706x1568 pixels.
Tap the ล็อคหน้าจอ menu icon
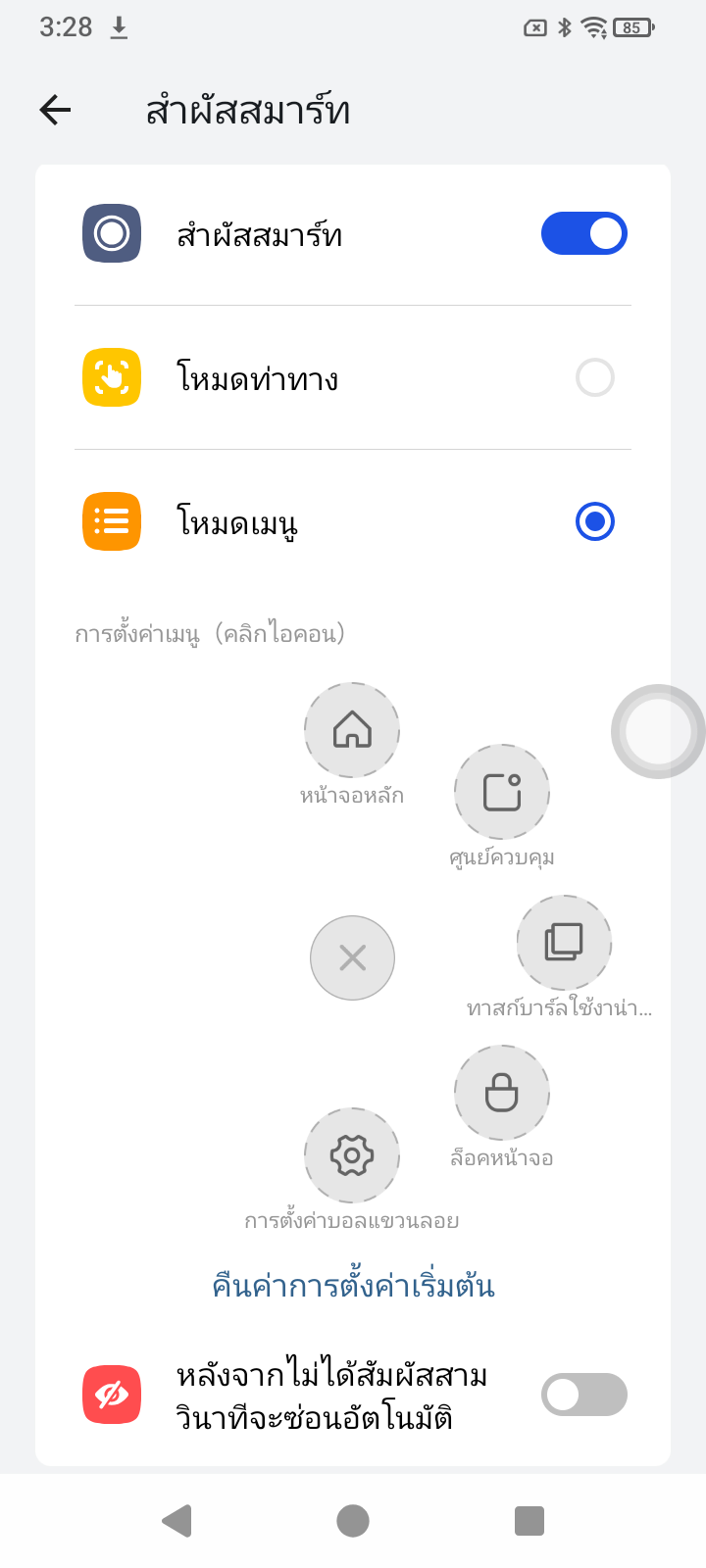pyautogui.click(x=501, y=1092)
